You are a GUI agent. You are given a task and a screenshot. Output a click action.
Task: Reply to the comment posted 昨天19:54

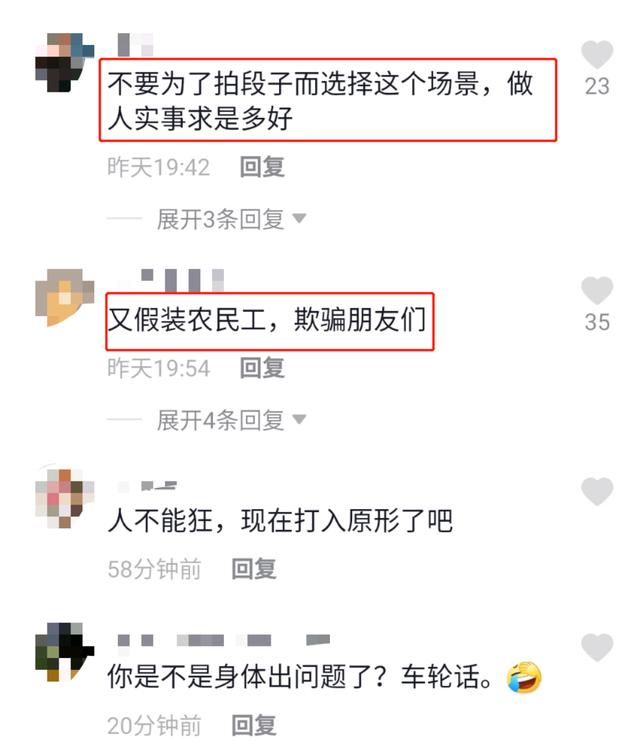262,368
